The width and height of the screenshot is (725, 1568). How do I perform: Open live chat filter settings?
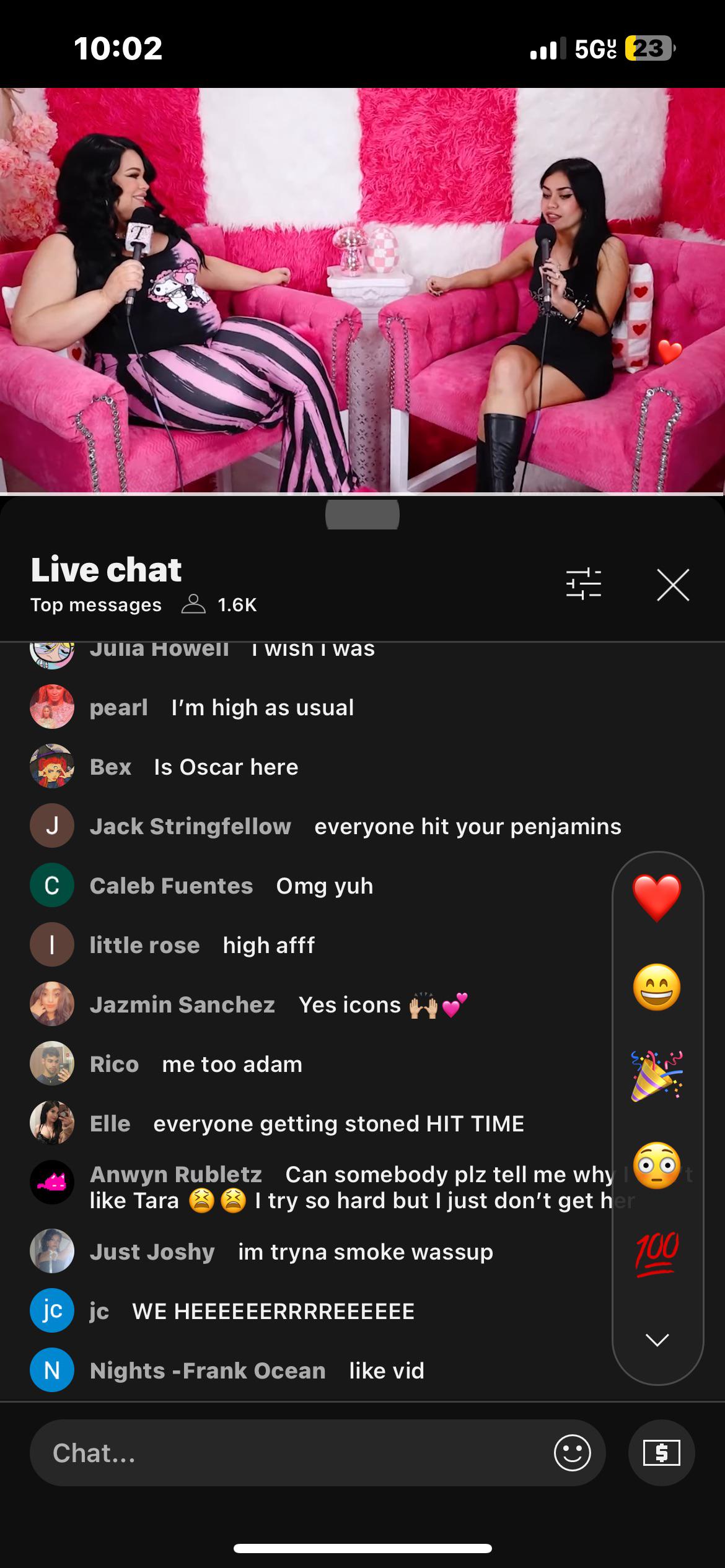tap(584, 584)
